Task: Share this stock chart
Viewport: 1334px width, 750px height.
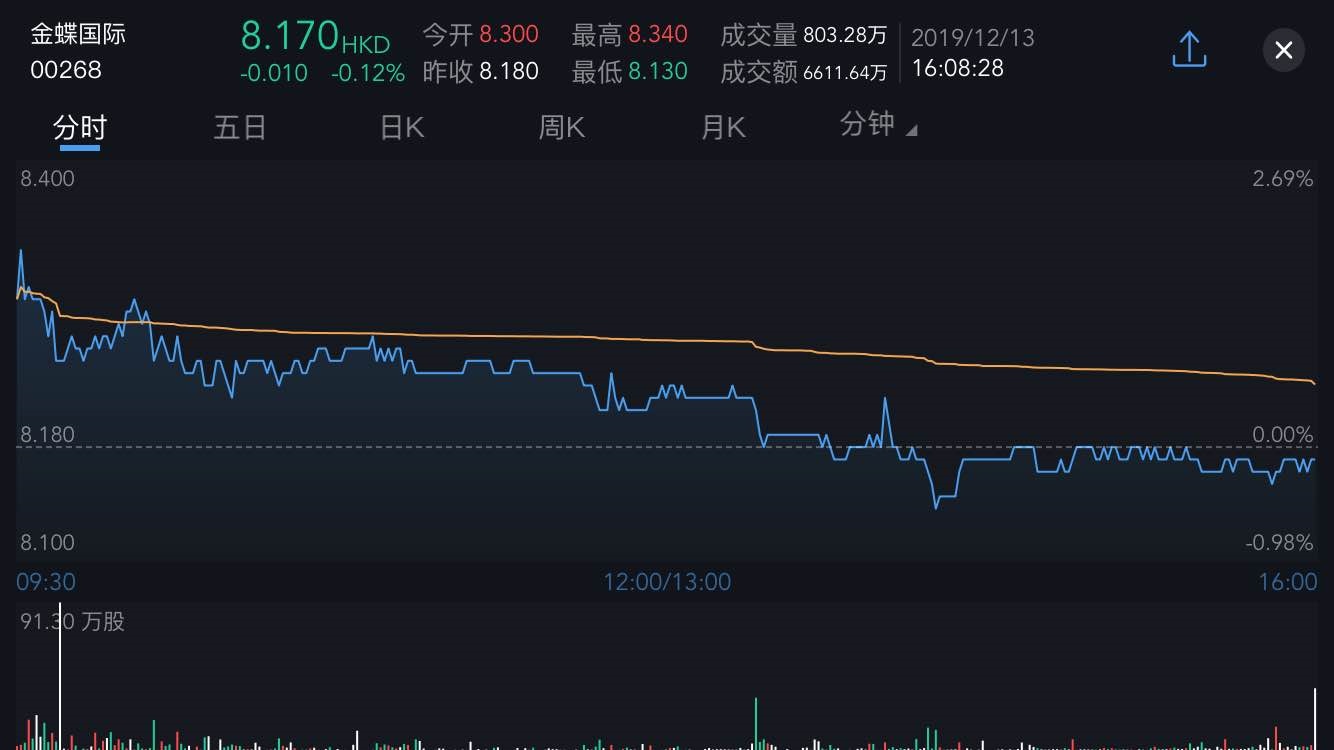Action: tap(1189, 49)
